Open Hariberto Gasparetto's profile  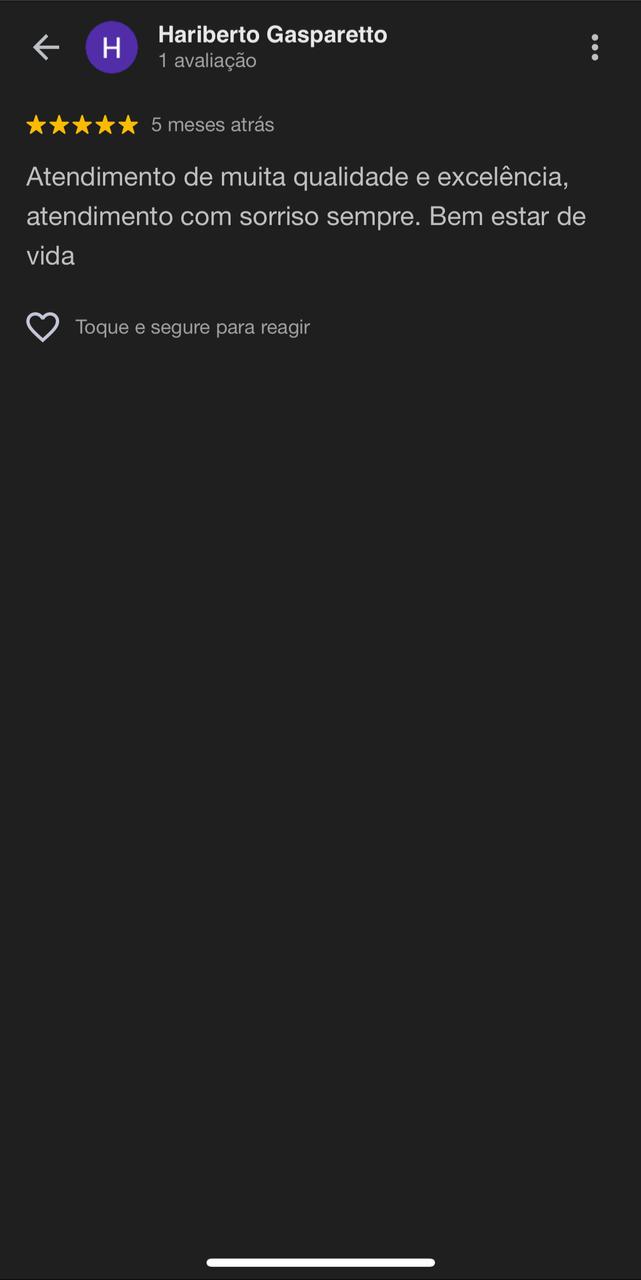click(272, 35)
